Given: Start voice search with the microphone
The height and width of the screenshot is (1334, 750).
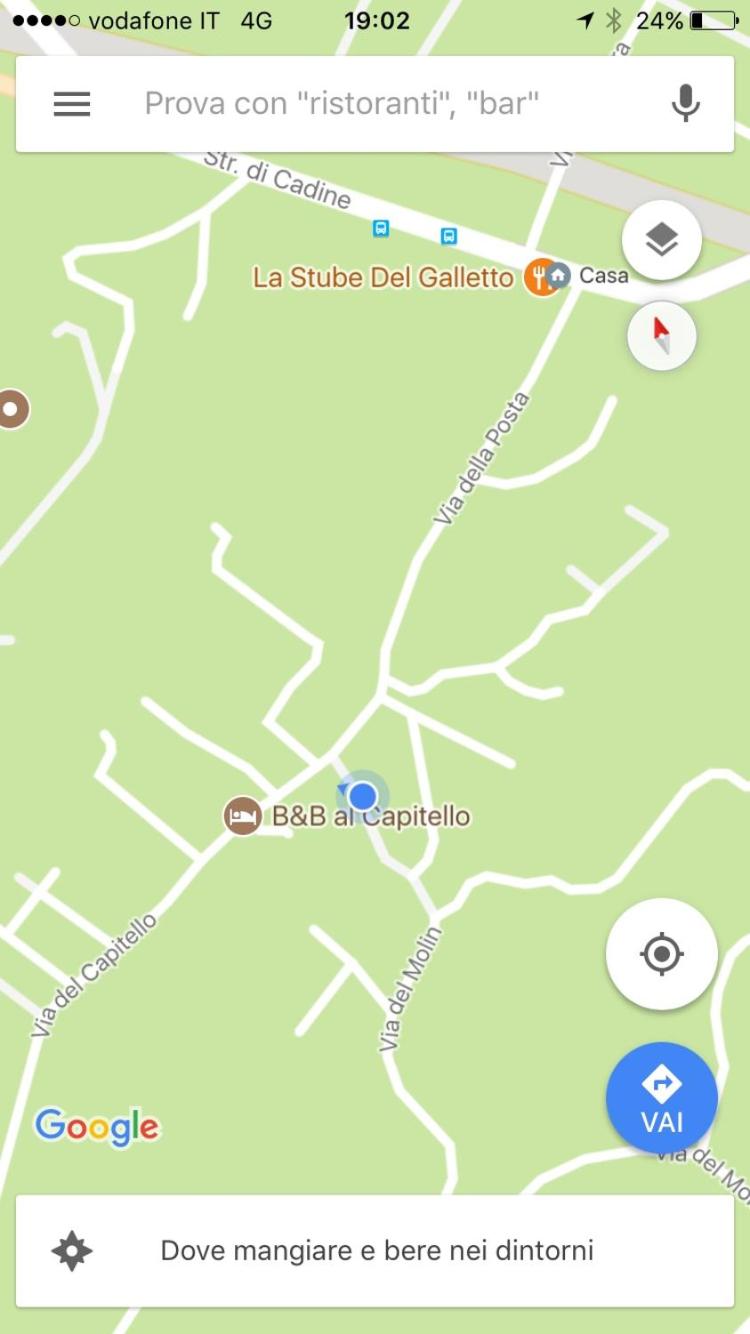Looking at the screenshot, I should [x=685, y=103].
